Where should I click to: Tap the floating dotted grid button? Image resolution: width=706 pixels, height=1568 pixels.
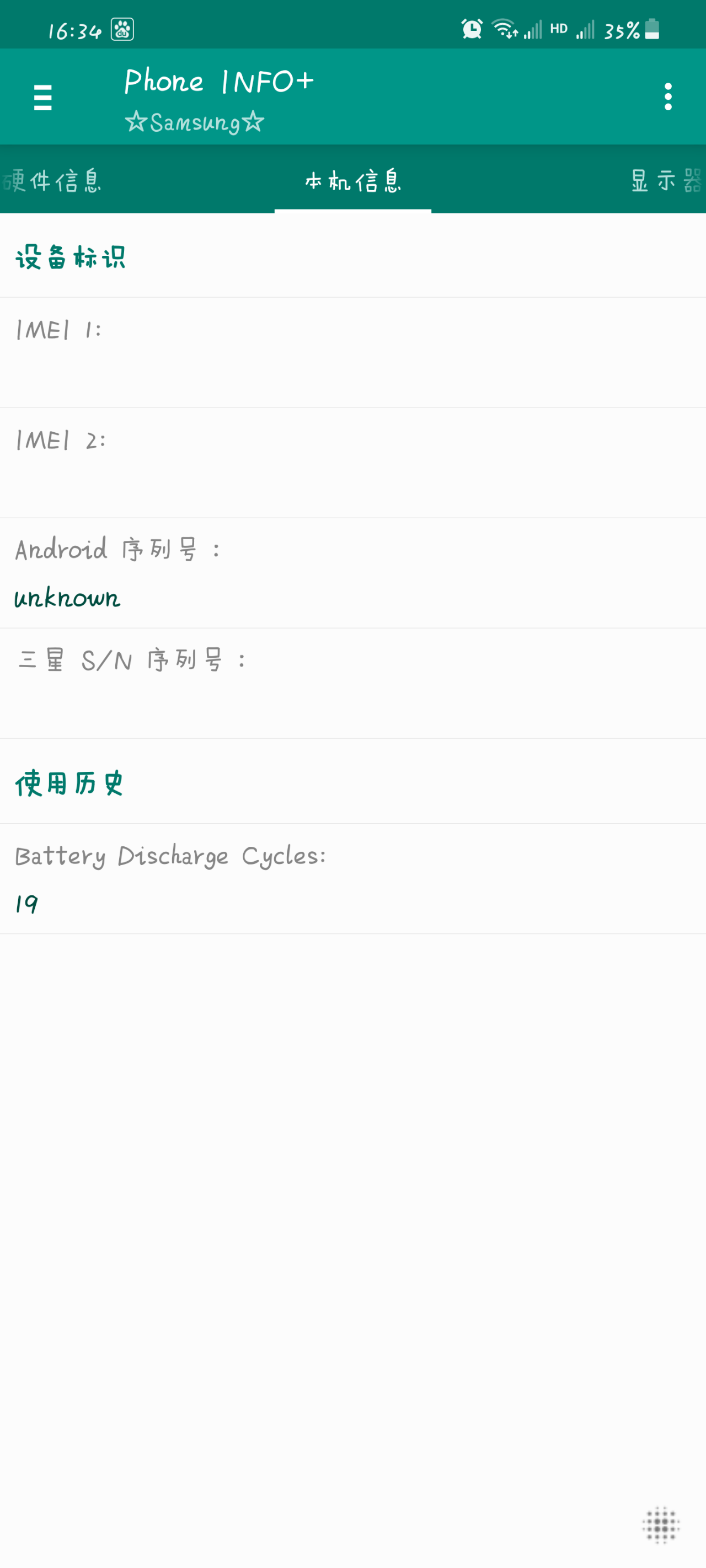coord(661,1525)
